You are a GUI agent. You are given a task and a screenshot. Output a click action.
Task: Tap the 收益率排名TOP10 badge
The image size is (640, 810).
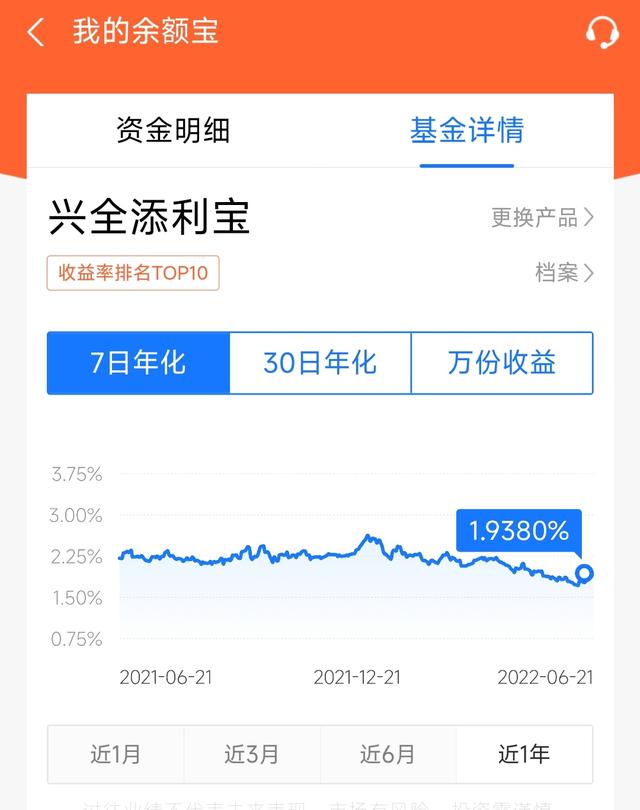[133, 272]
